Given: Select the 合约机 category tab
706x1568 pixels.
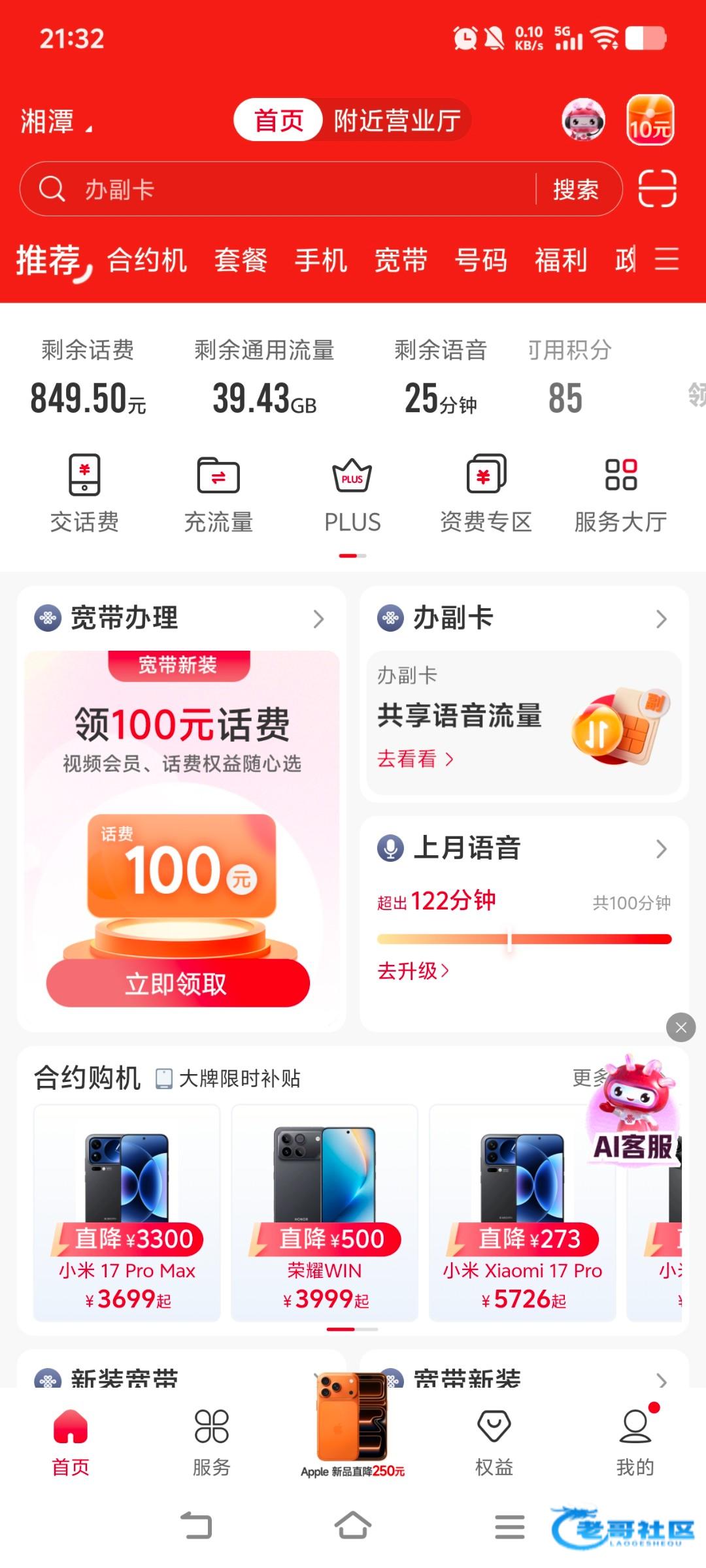Looking at the screenshot, I should (x=147, y=260).
